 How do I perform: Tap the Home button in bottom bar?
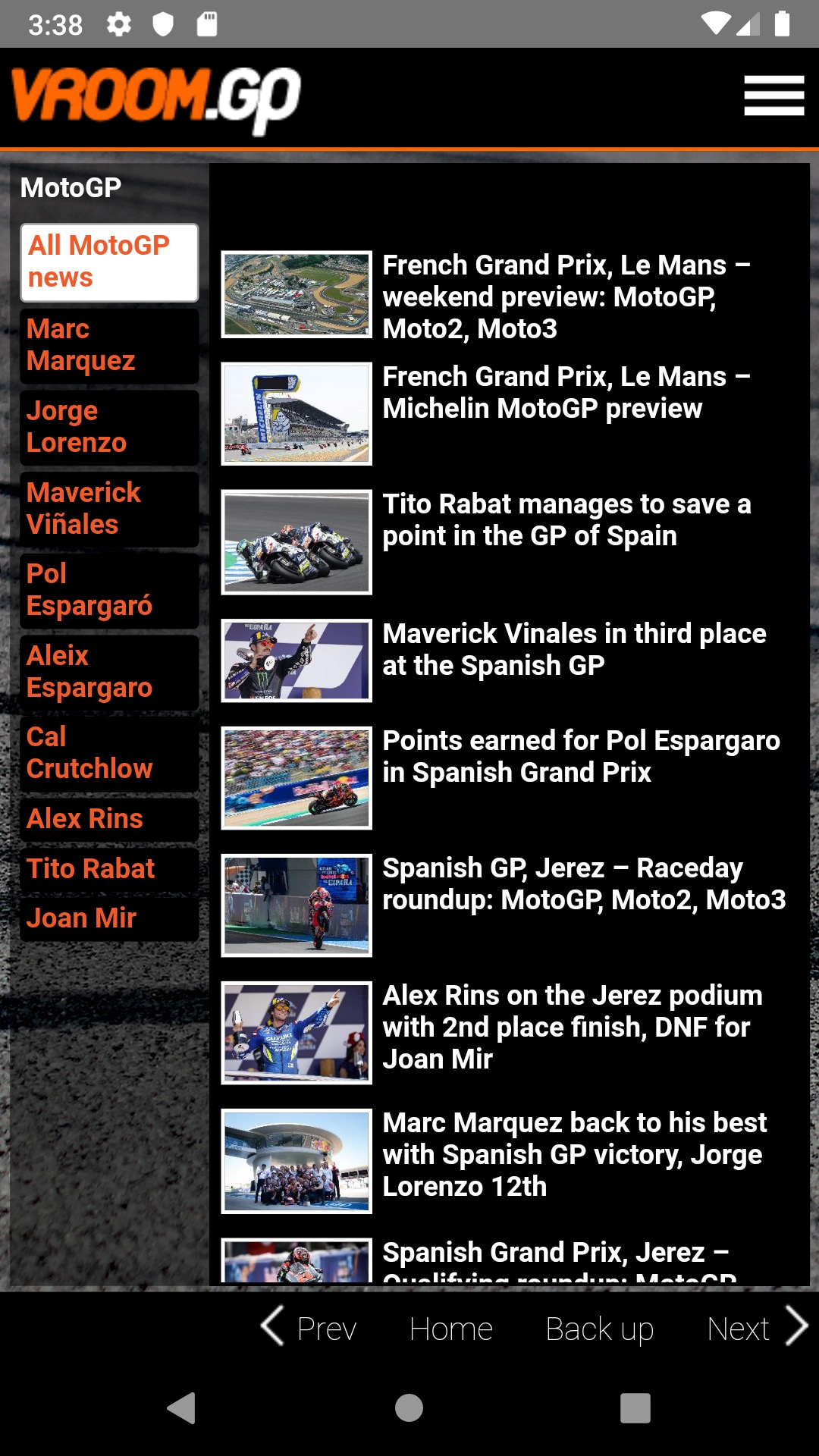(x=451, y=1329)
